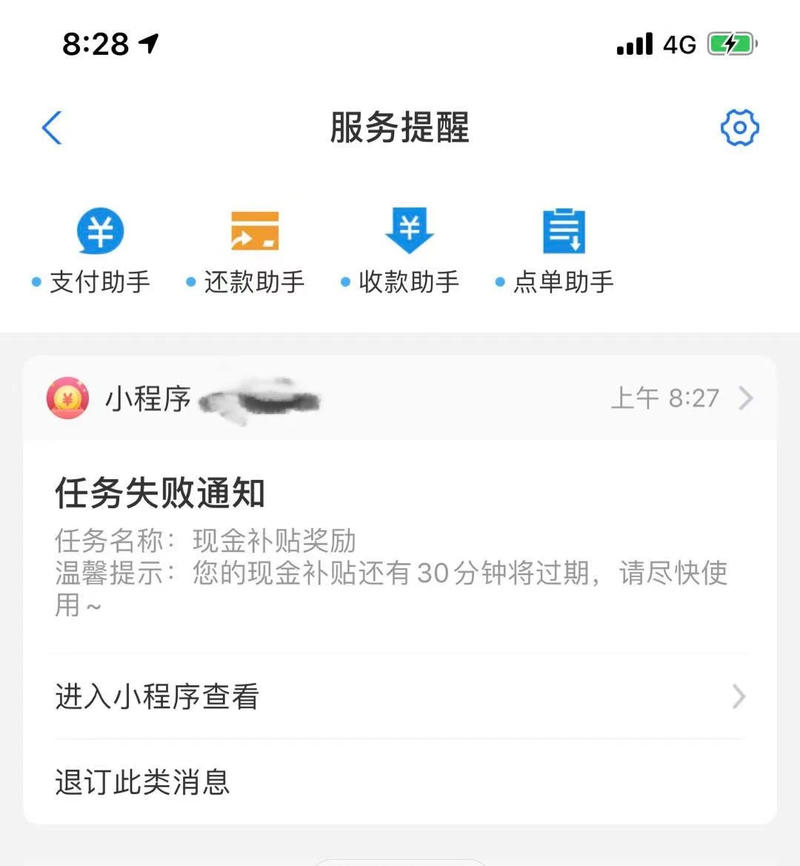The image size is (800, 866).
Task: Tap the back arrow to leave 服务提醒
Action: click(52, 128)
